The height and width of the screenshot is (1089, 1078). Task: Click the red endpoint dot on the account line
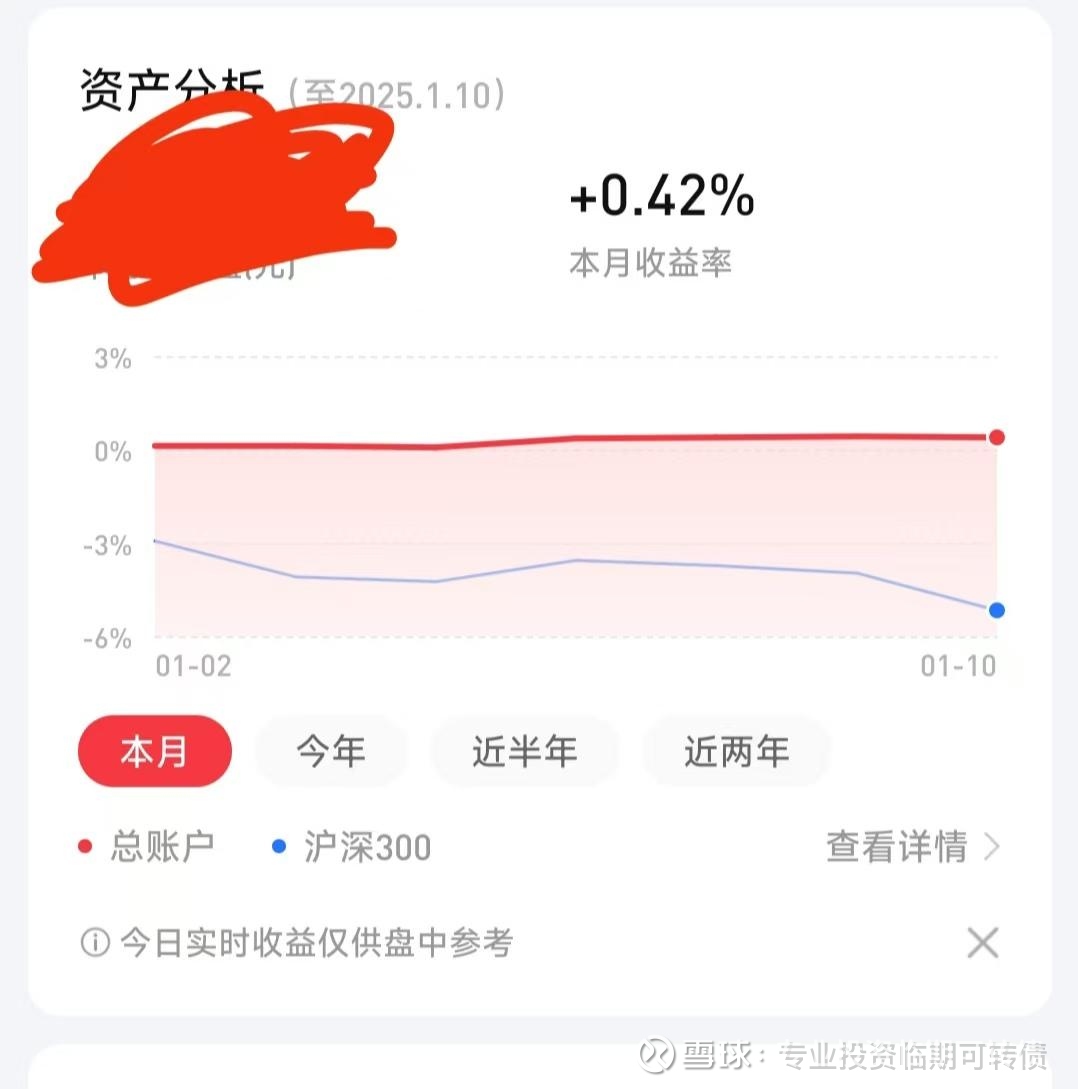click(996, 437)
